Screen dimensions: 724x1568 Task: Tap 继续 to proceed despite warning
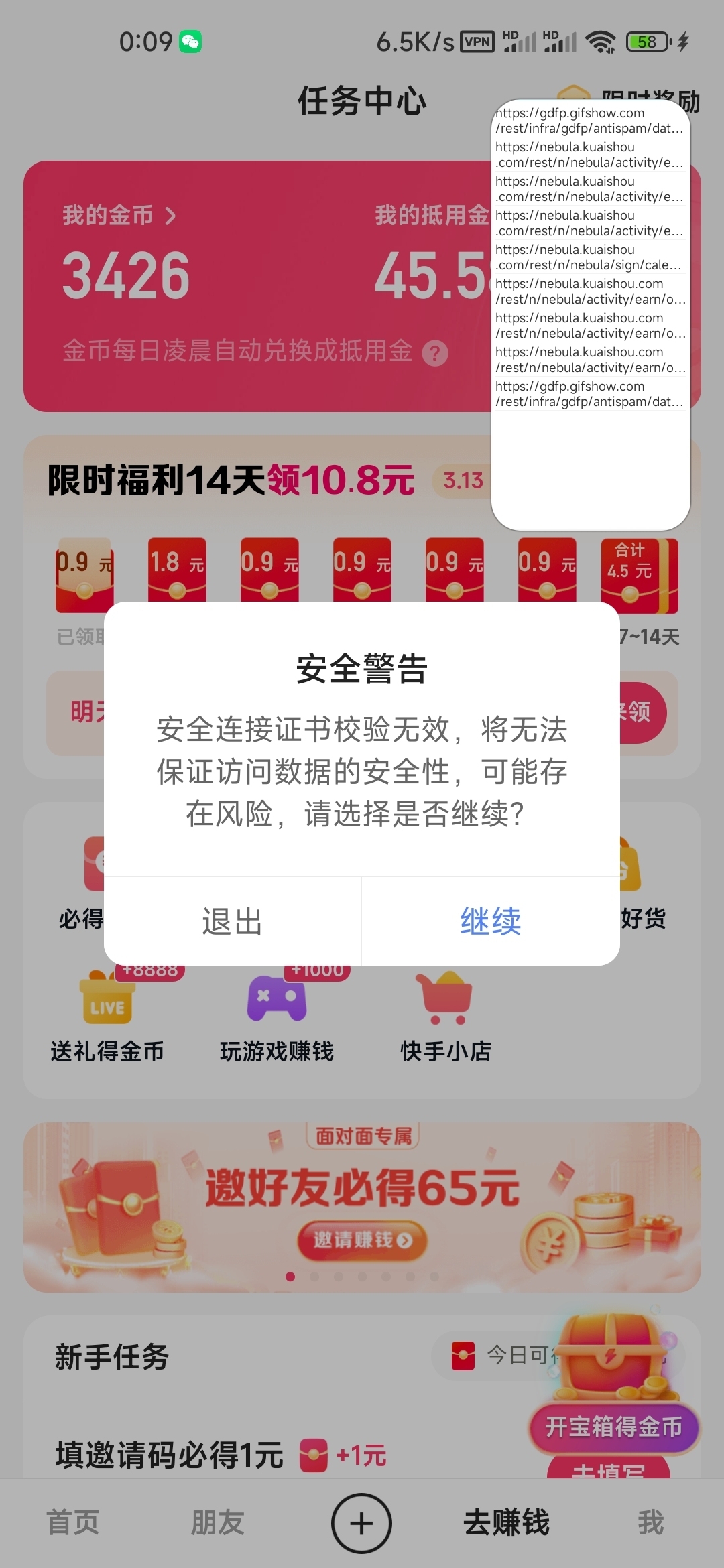click(490, 921)
